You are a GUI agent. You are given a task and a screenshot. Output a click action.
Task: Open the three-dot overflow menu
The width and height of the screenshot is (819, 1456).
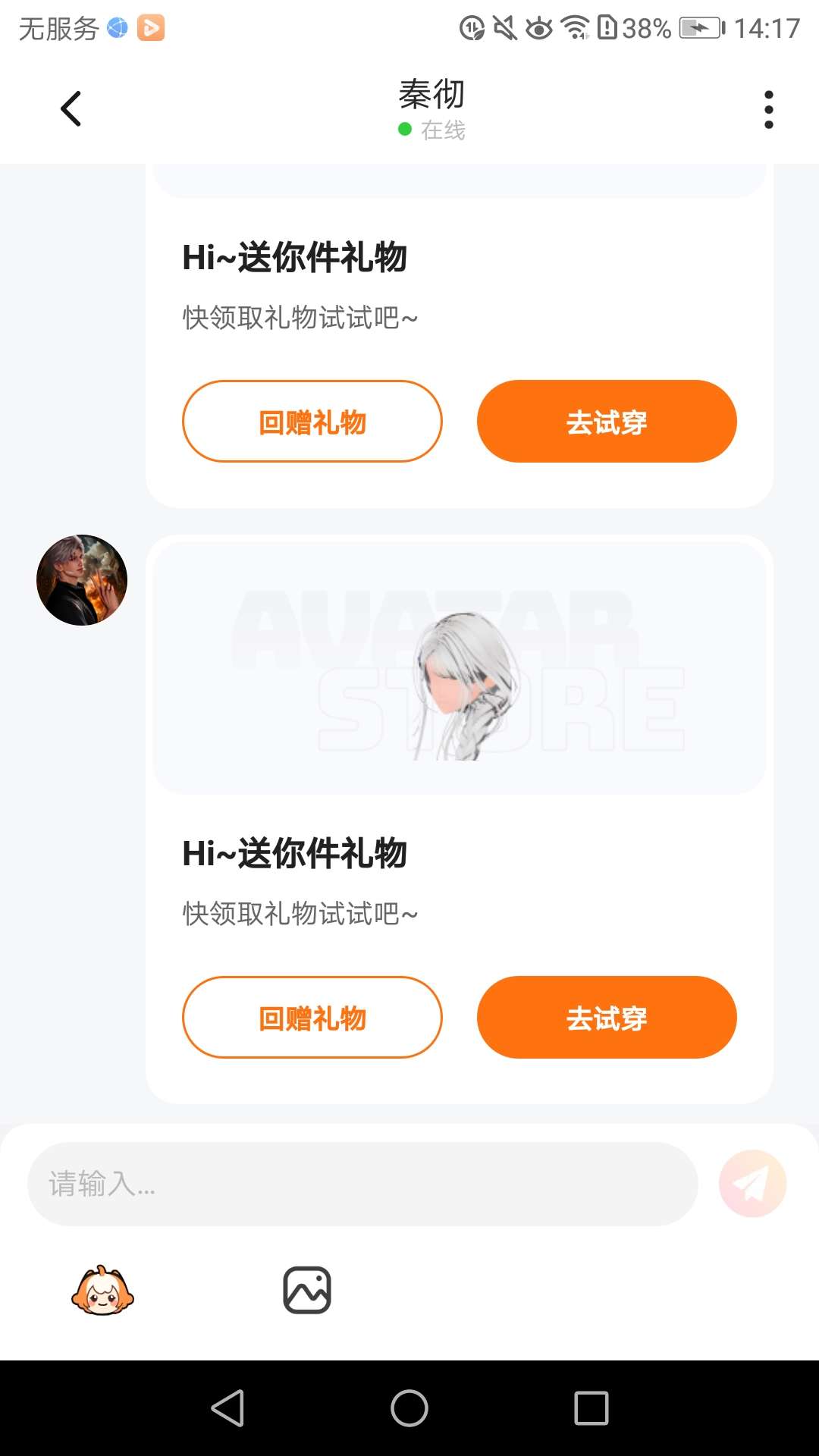(x=768, y=110)
